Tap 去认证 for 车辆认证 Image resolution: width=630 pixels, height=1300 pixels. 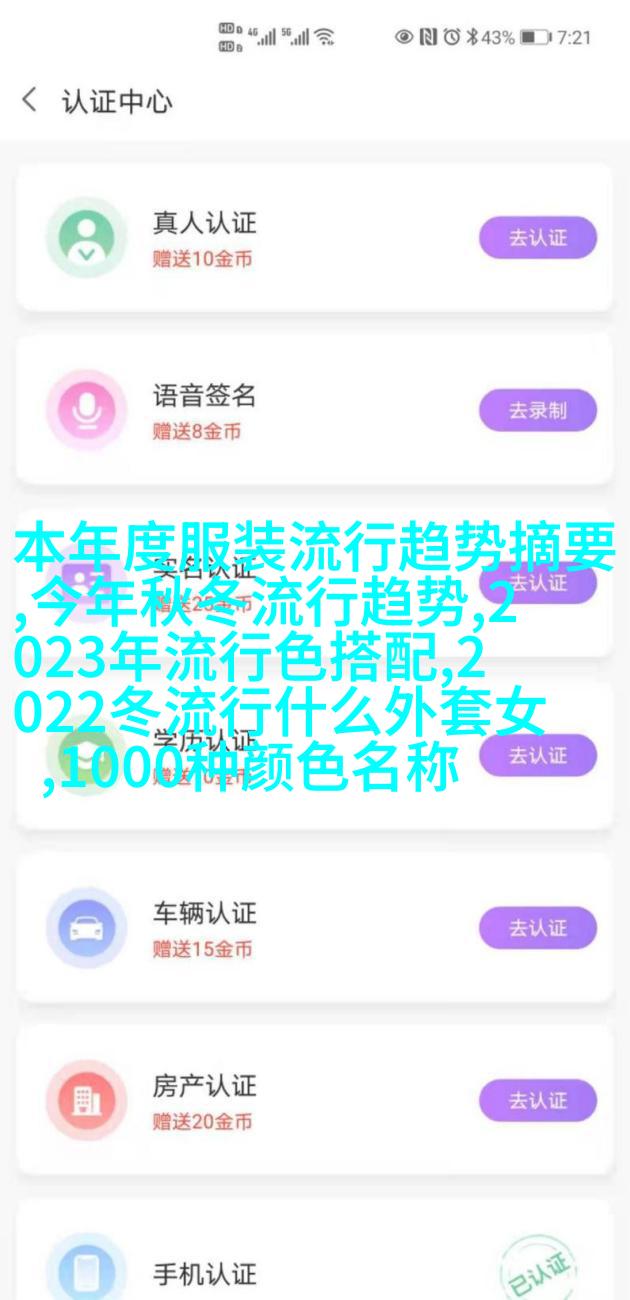537,928
